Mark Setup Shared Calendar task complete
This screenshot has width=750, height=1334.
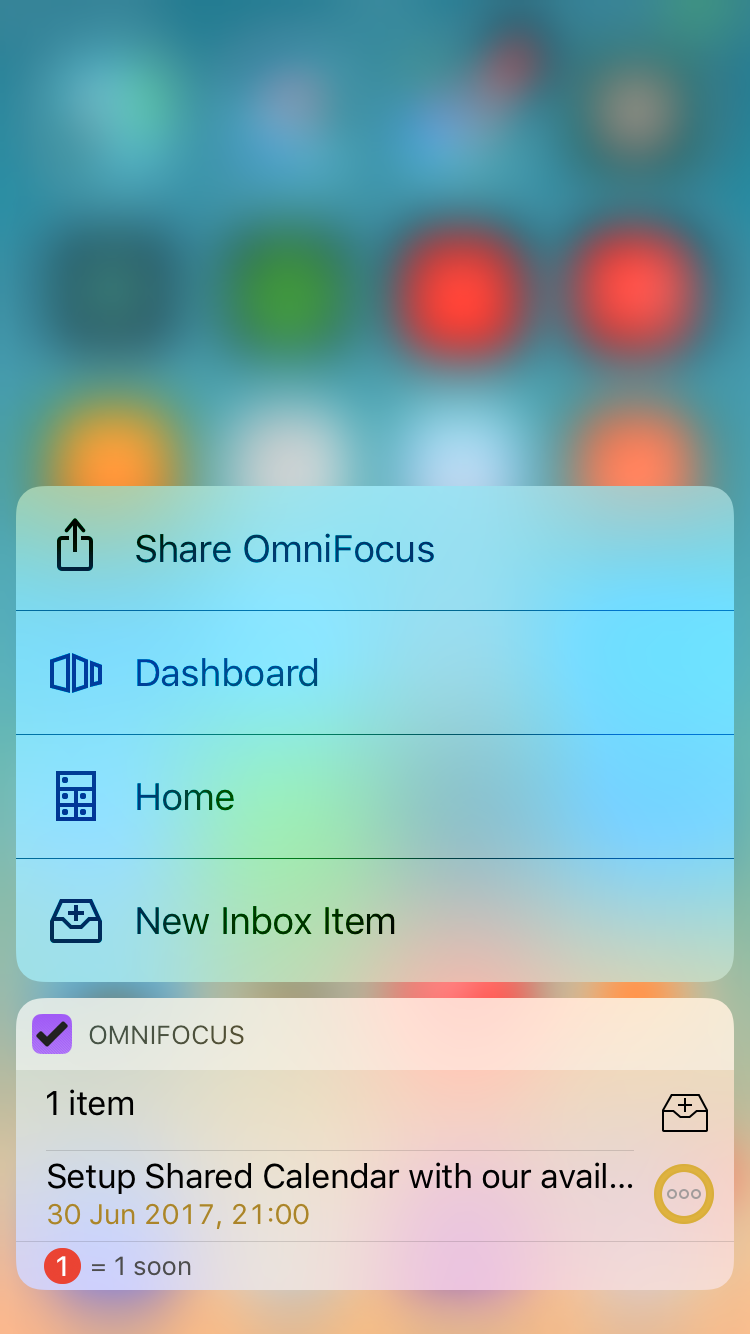tap(684, 1193)
